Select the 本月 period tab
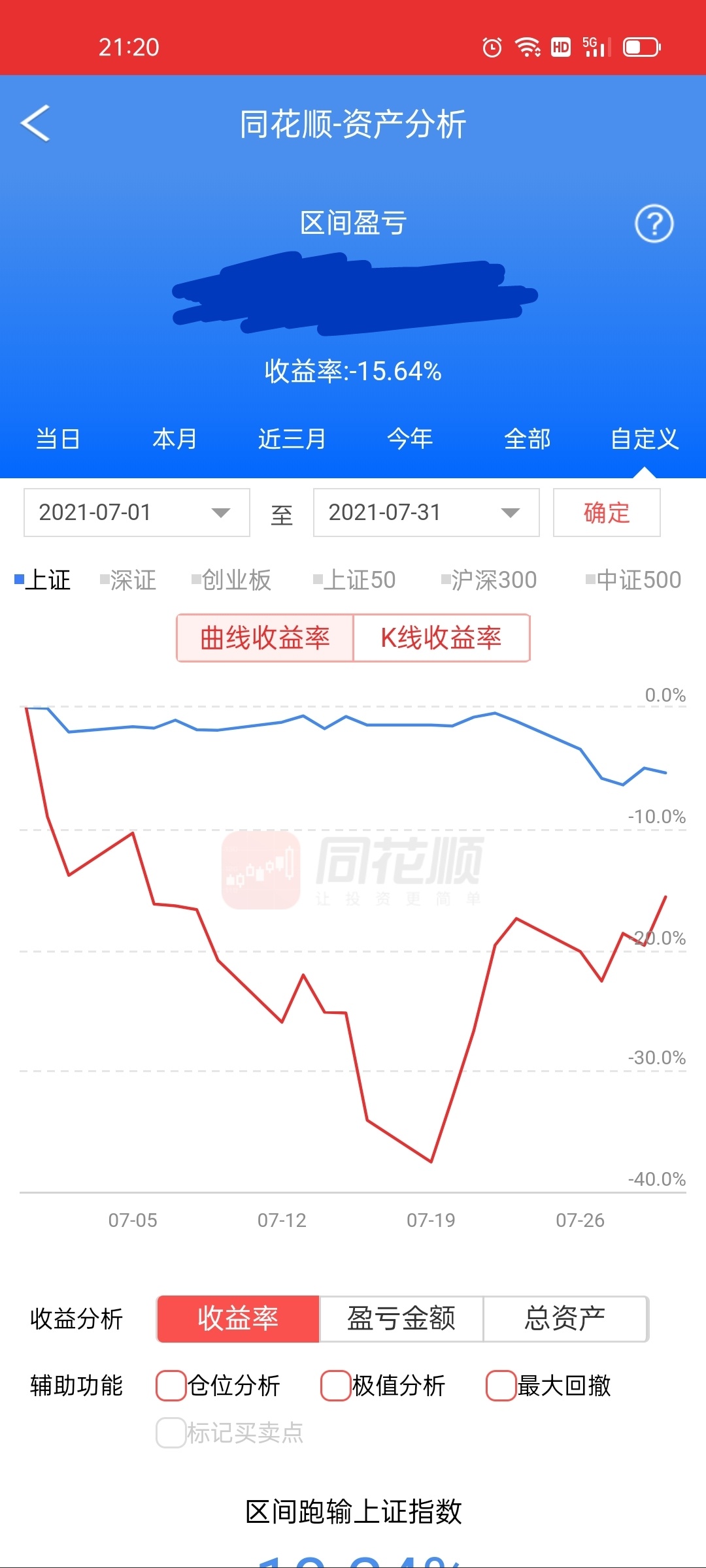Screen dimensions: 706x1568 click(x=175, y=439)
